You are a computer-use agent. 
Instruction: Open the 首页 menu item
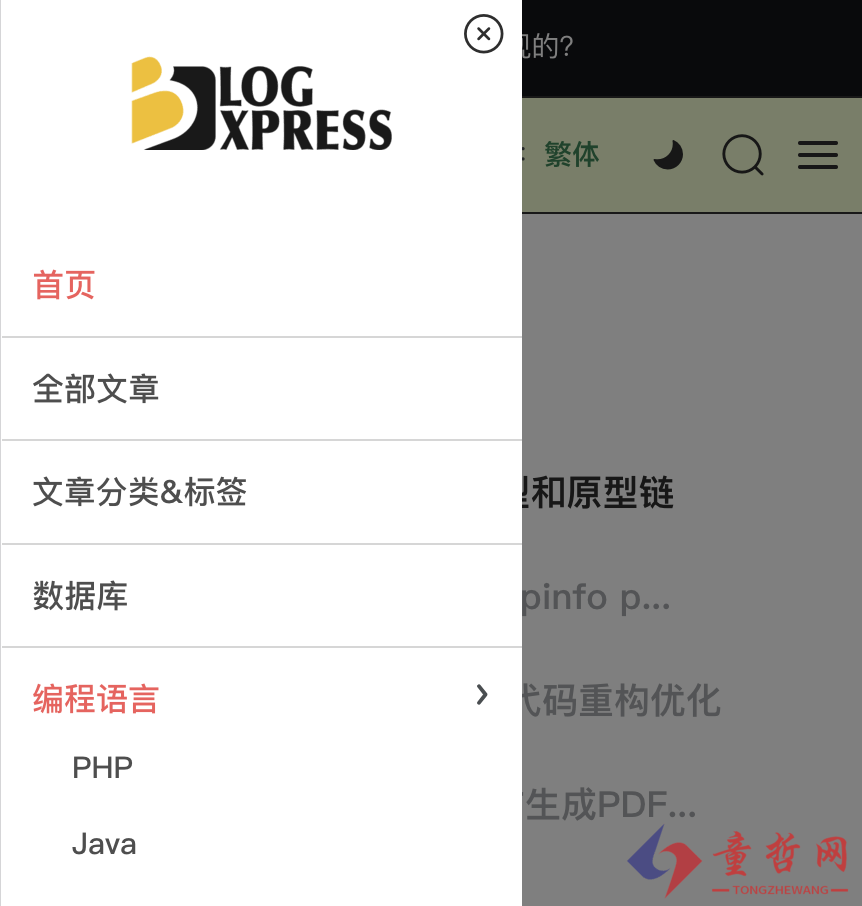[x=64, y=285]
